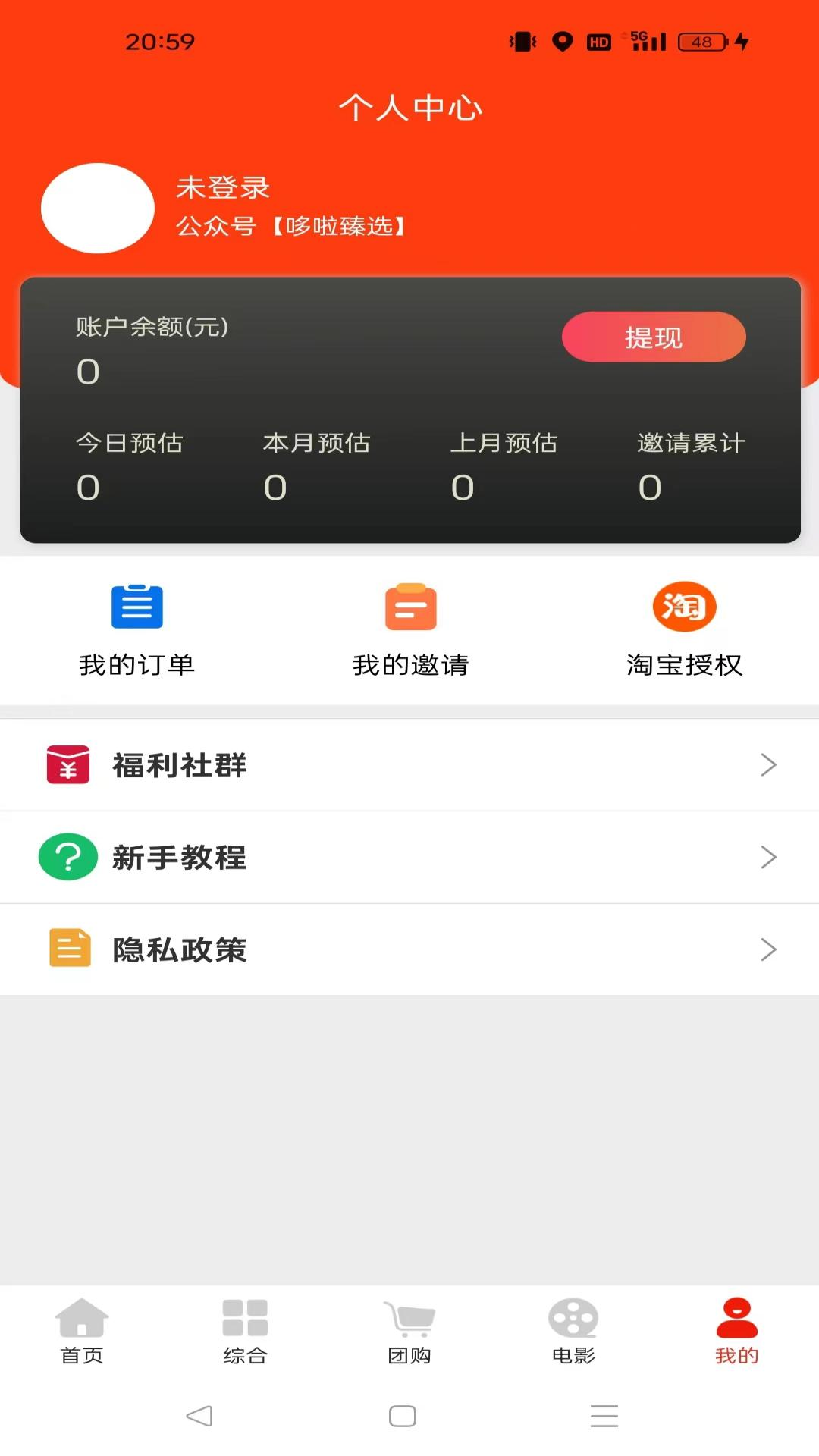Viewport: 819px width, 1456px height.
Task: Tap the profile avatar placeholder
Action: pos(98,208)
